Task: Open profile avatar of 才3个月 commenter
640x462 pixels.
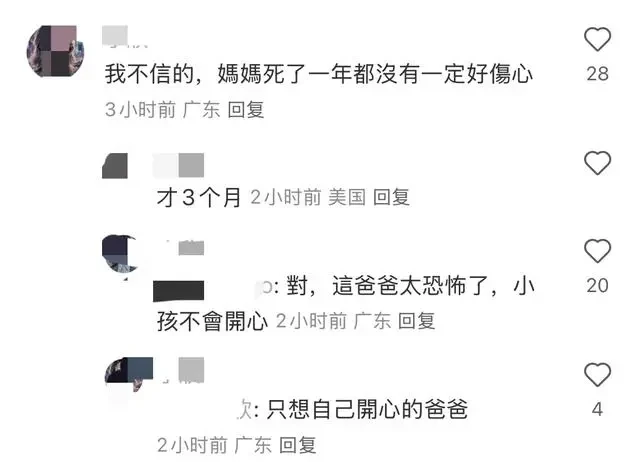Action: 115,166
